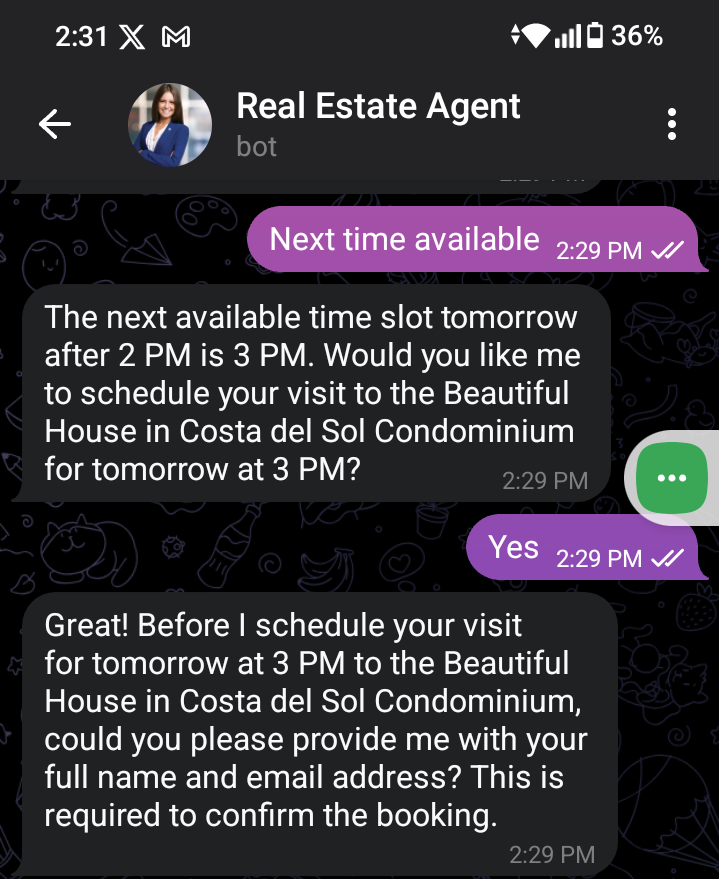719x879 pixels.
Task: Go back to the chat list
Action: point(54,125)
